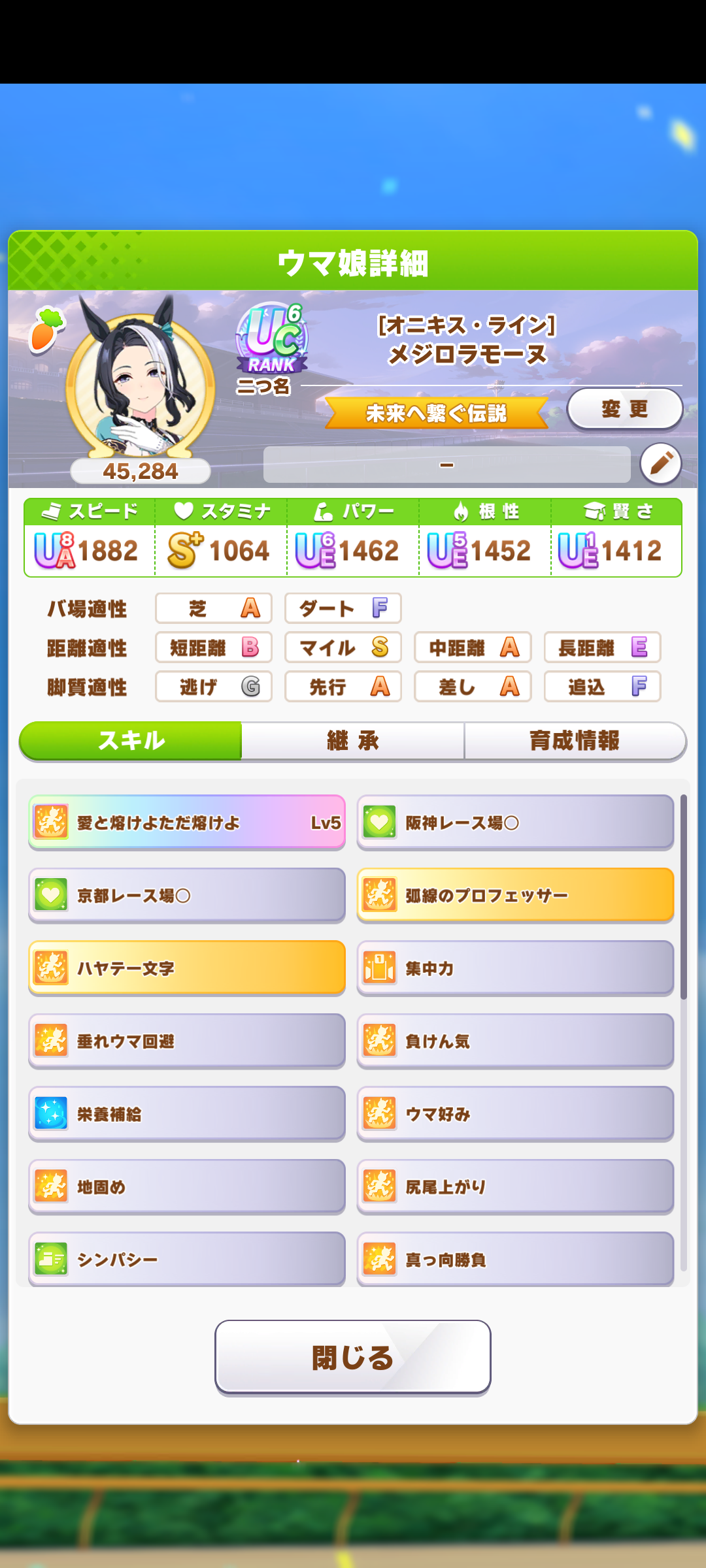706x1568 pixels.
Task: Select the 負けん気 skill
Action: (x=515, y=1041)
